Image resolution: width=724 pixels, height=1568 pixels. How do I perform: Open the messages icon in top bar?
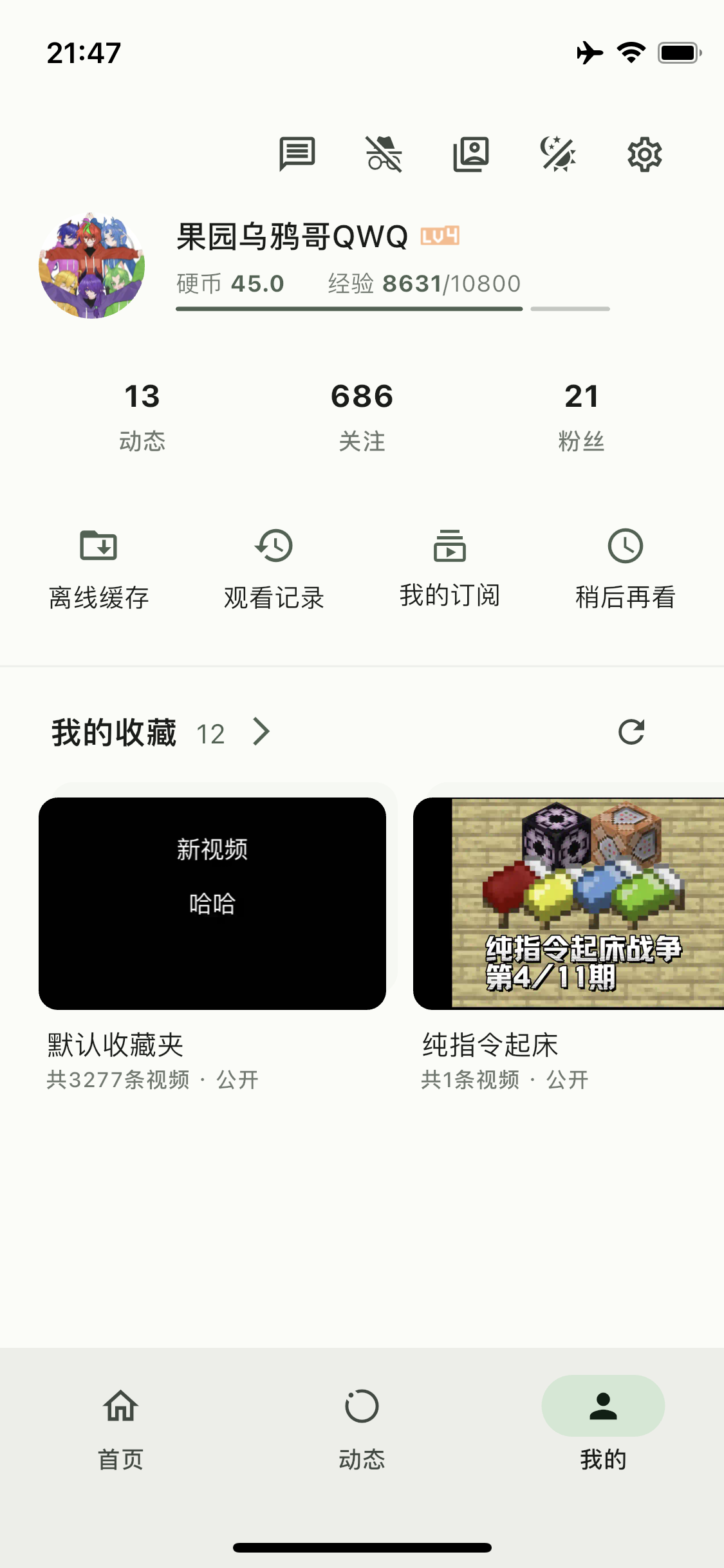click(297, 154)
